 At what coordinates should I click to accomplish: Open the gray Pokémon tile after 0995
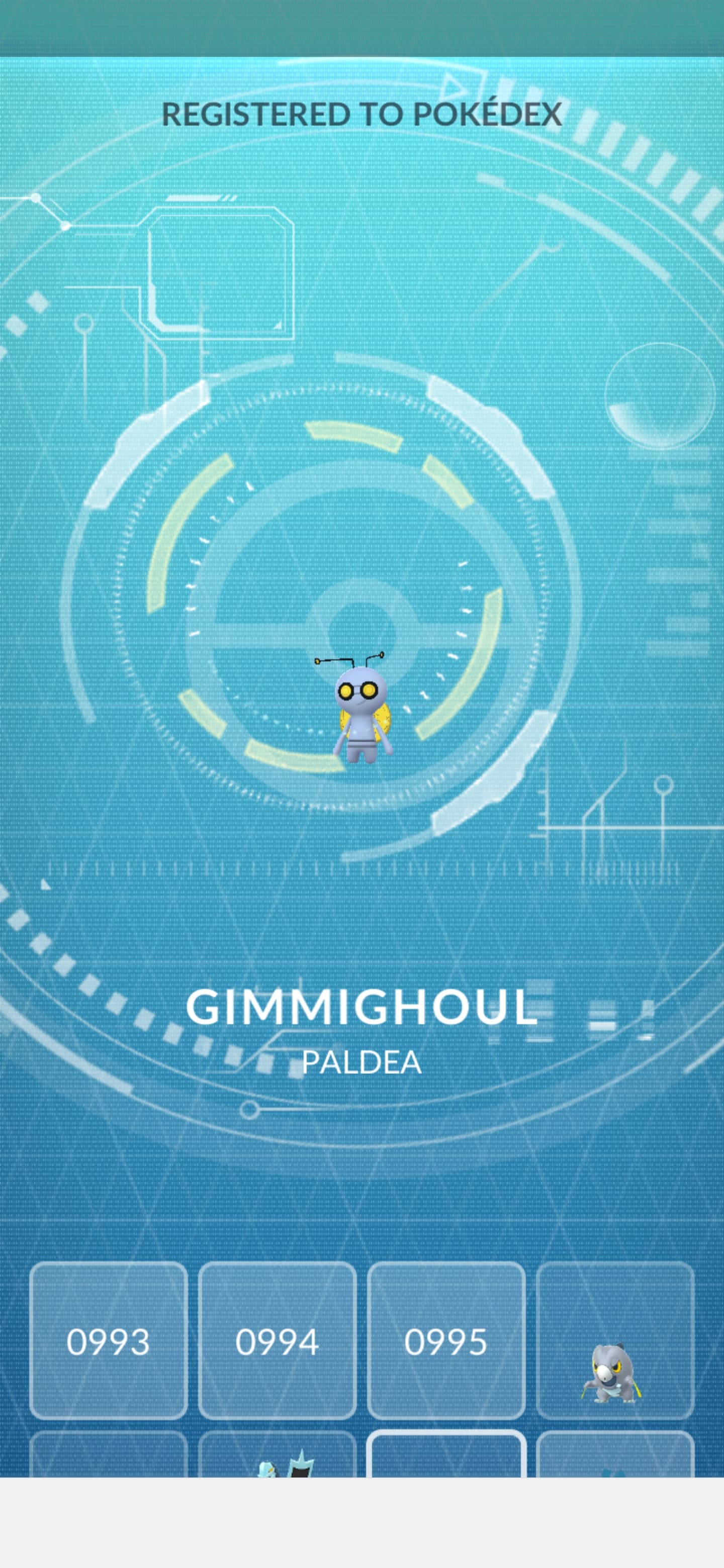615,1340
